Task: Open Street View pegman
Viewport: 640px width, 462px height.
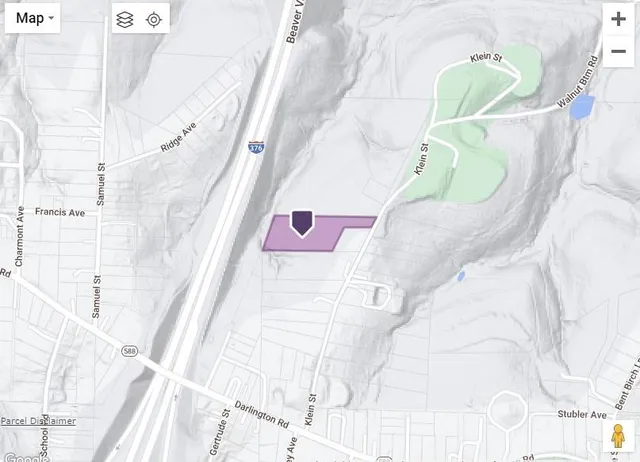Action: tap(619, 436)
